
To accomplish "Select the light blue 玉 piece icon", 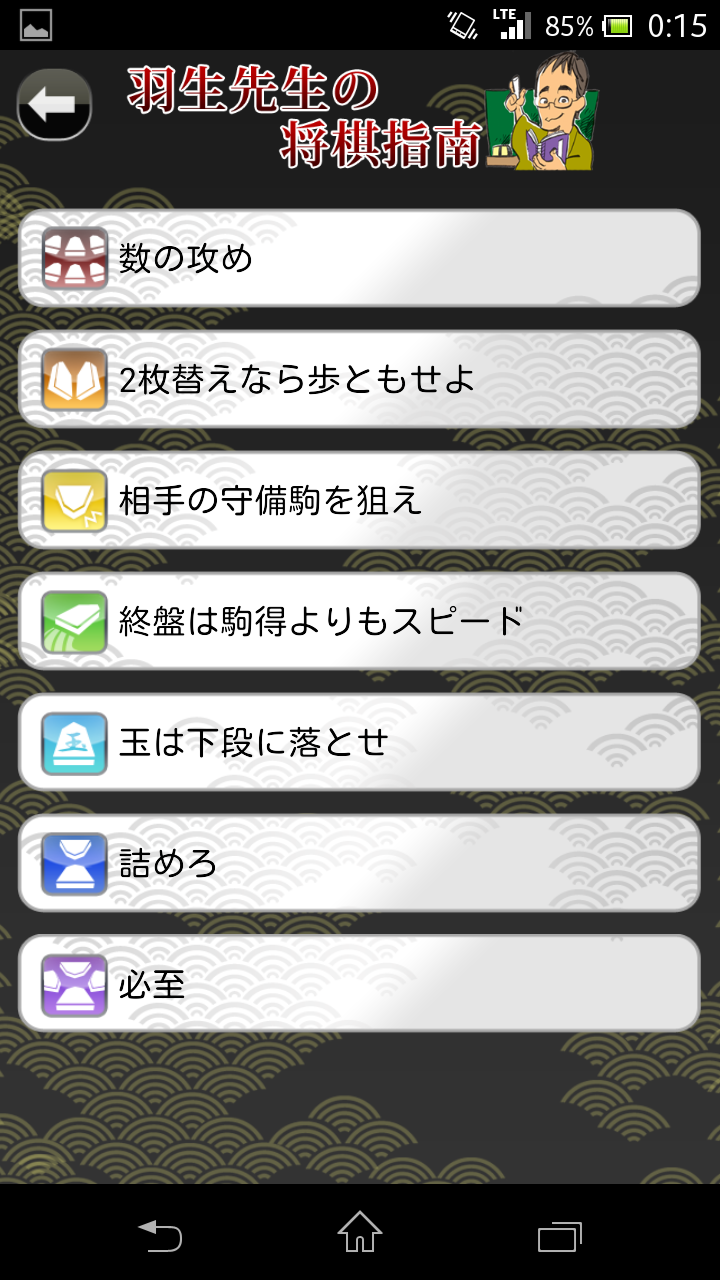I will point(73,742).
